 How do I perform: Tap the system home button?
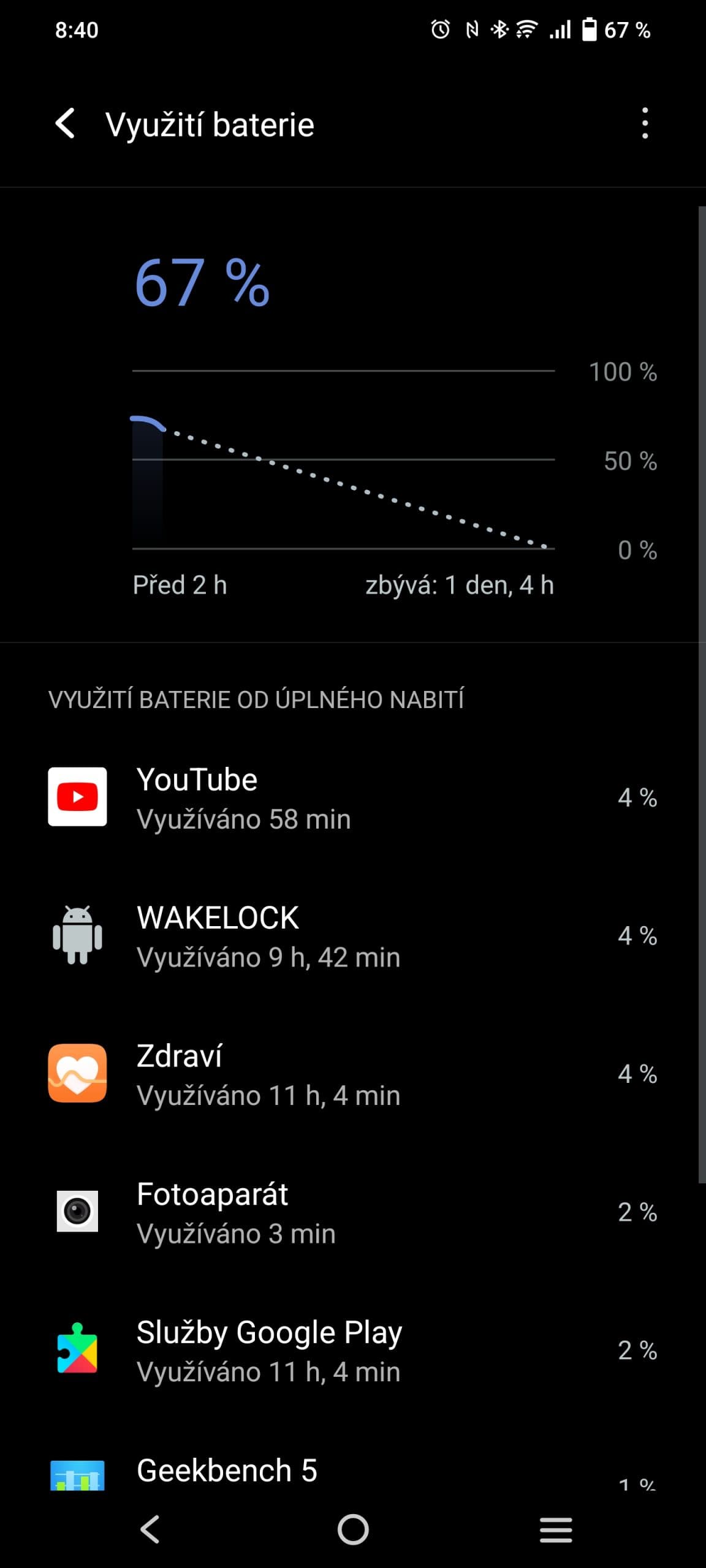click(353, 1529)
